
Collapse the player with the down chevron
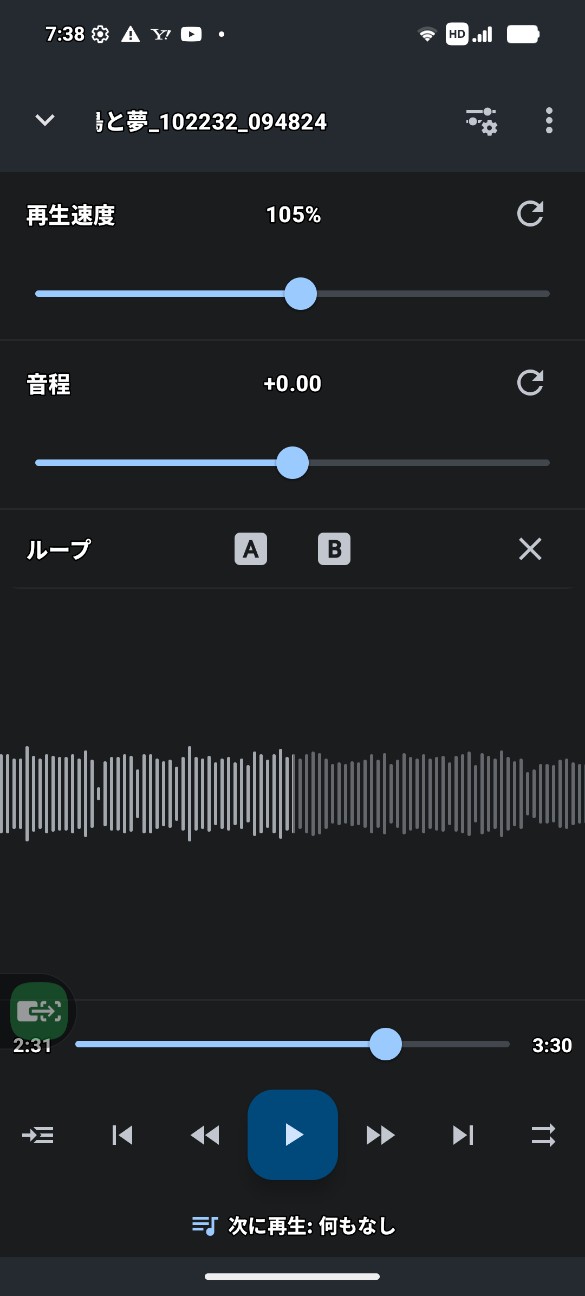pyautogui.click(x=44, y=121)
